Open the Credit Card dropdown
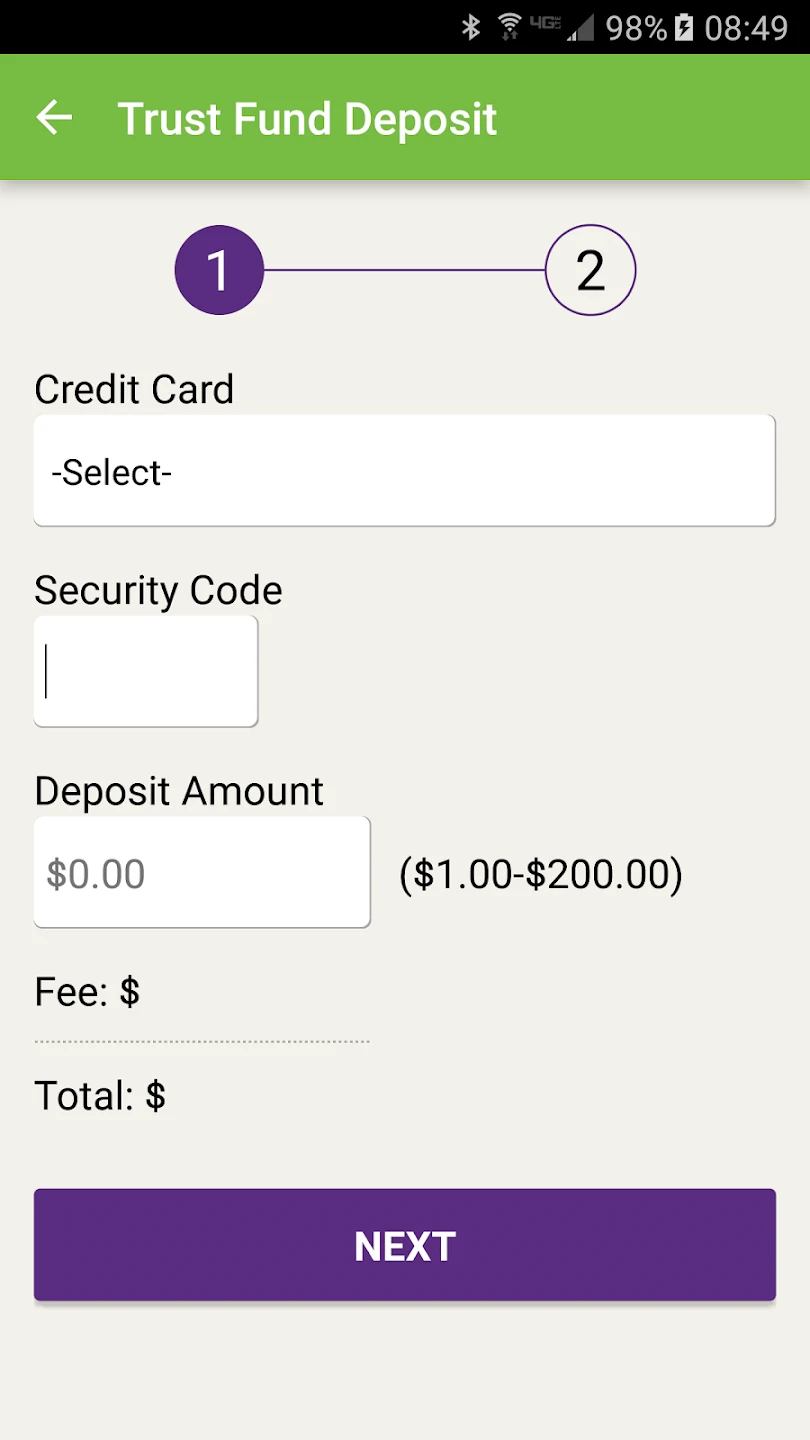This screenshot has height=1440, width=810. pos(404,470)
